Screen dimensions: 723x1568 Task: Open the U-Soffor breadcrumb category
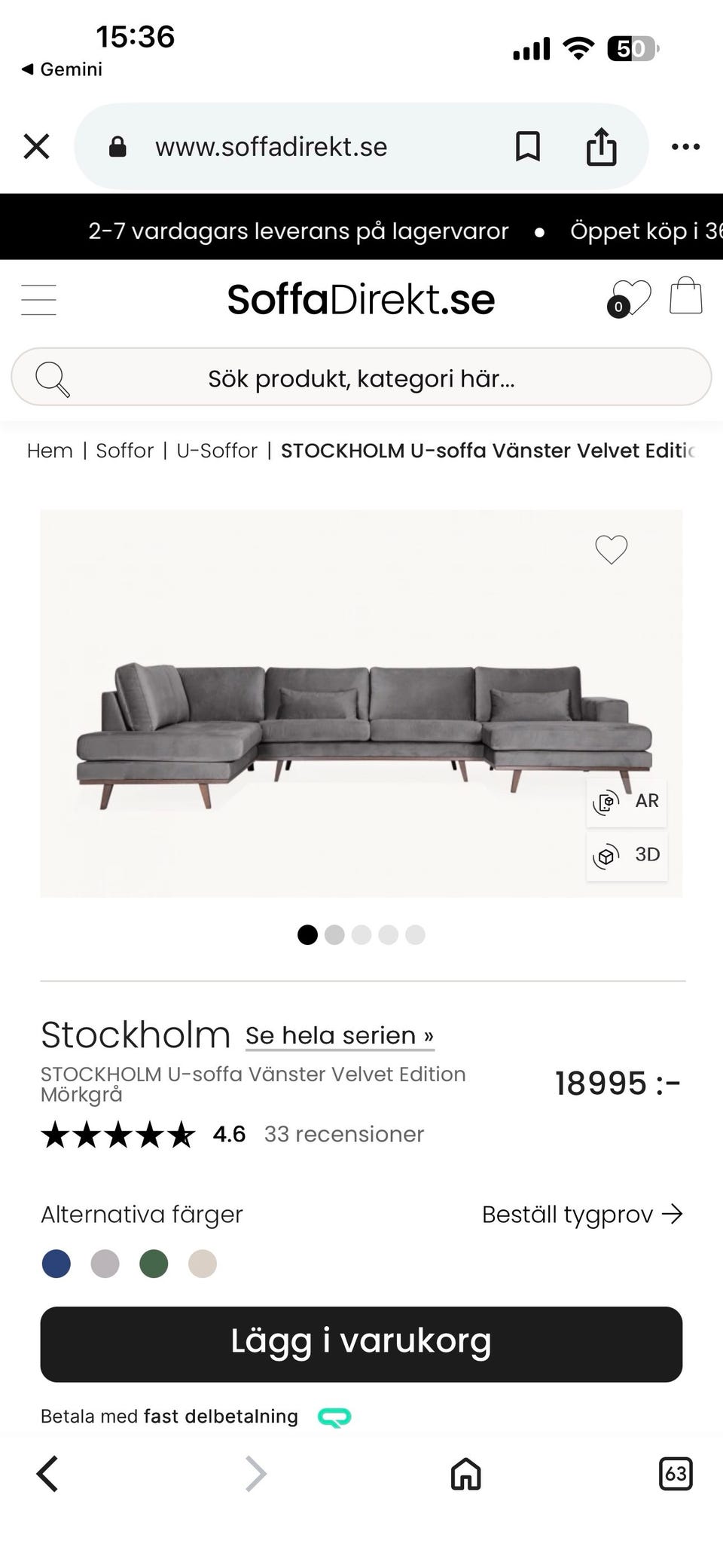click(217, 450)
